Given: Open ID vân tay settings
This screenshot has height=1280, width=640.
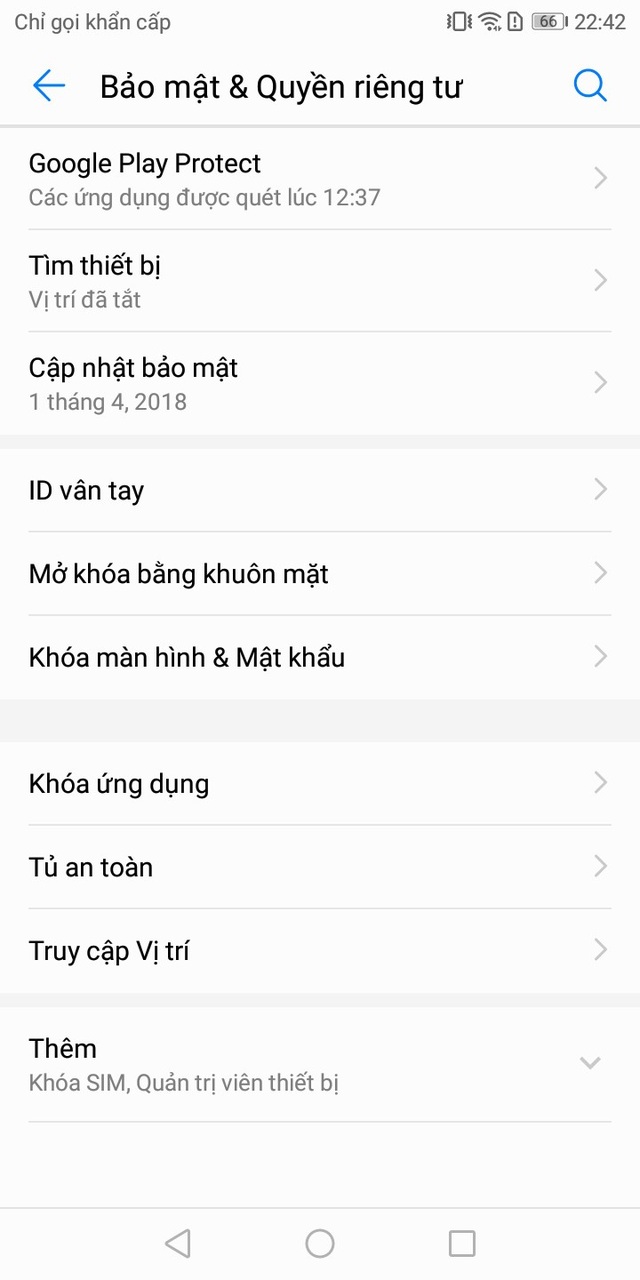Looking at the screenshot, I should 320,490.
